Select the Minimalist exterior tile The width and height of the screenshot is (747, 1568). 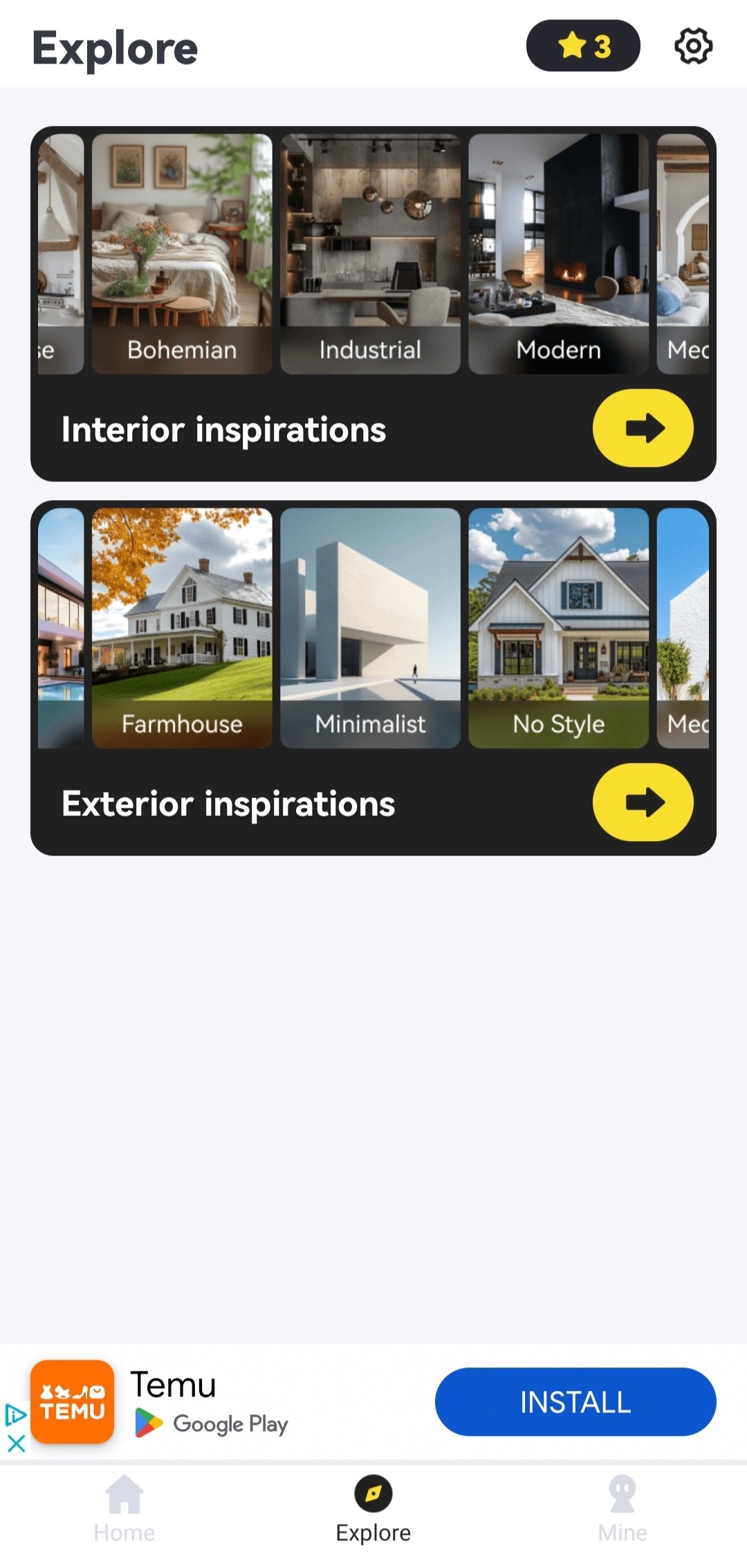coord(370,628)
